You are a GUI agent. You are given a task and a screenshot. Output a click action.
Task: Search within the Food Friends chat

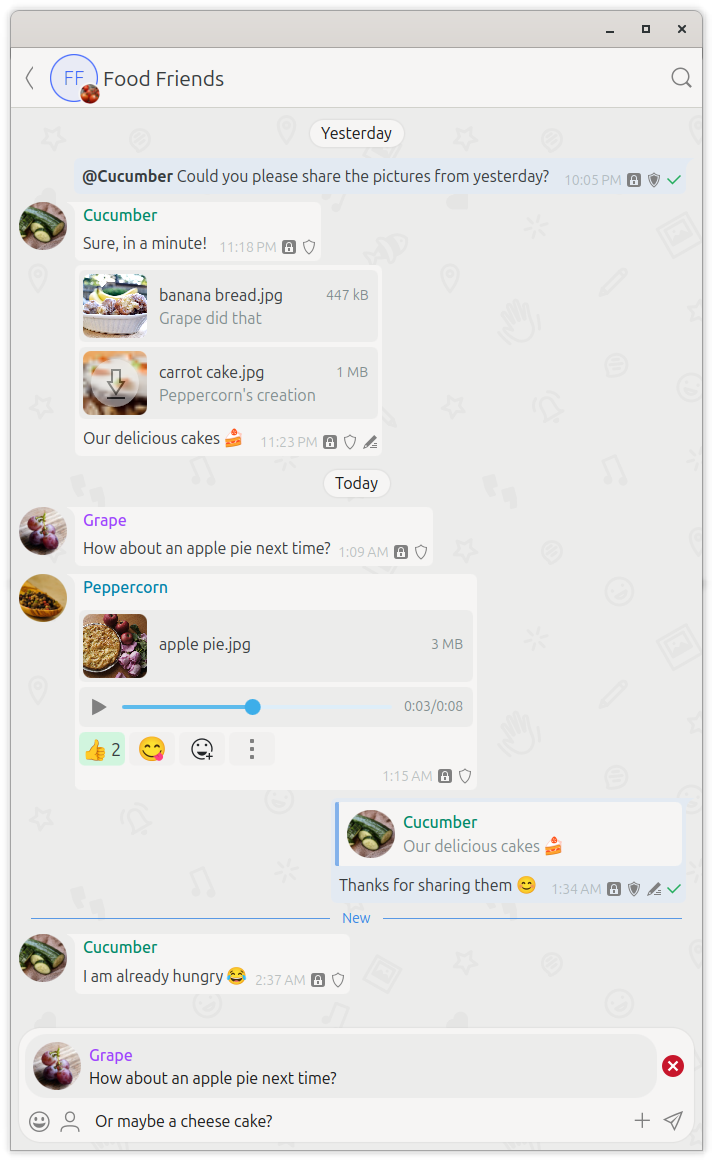[x=681, y=78]
